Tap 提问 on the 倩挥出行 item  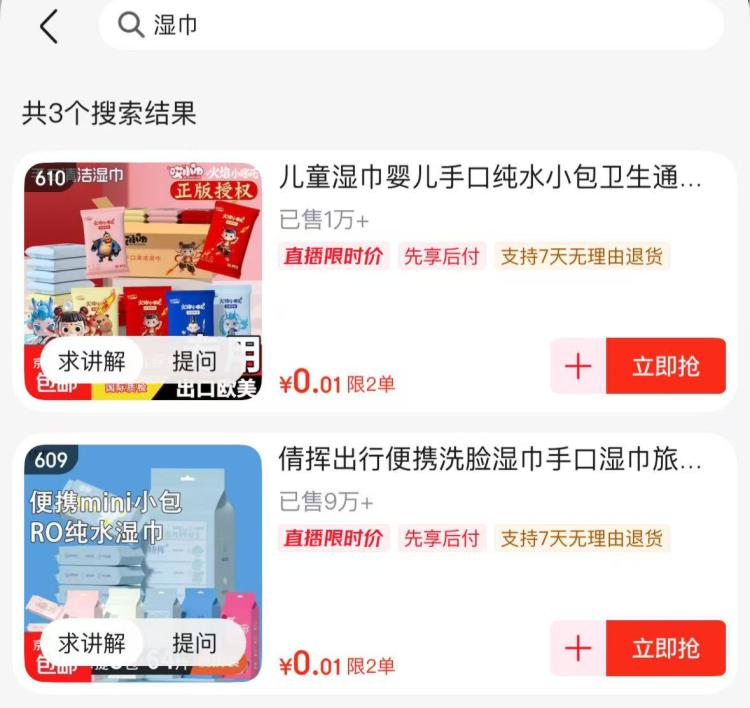coord(194,642)
